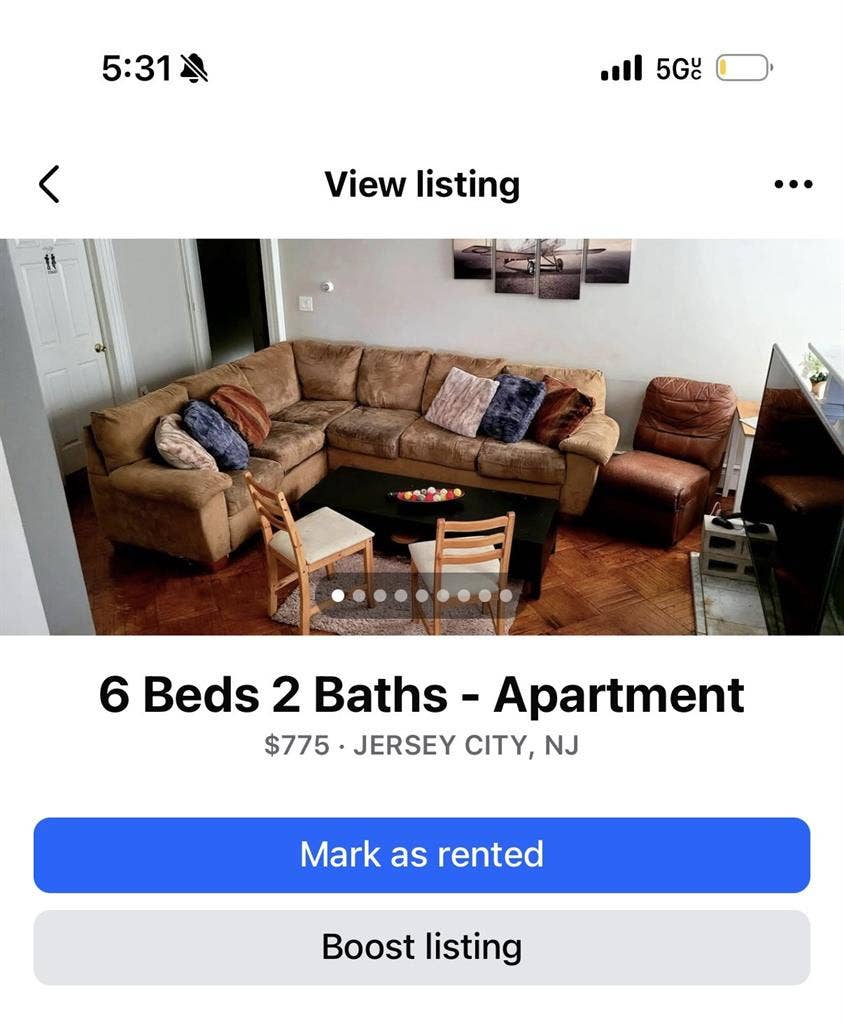Image resolution: width=844 pixels, height=1024 pixels.
Task: Open the apartment photo full screen
Action: [421, 420]
